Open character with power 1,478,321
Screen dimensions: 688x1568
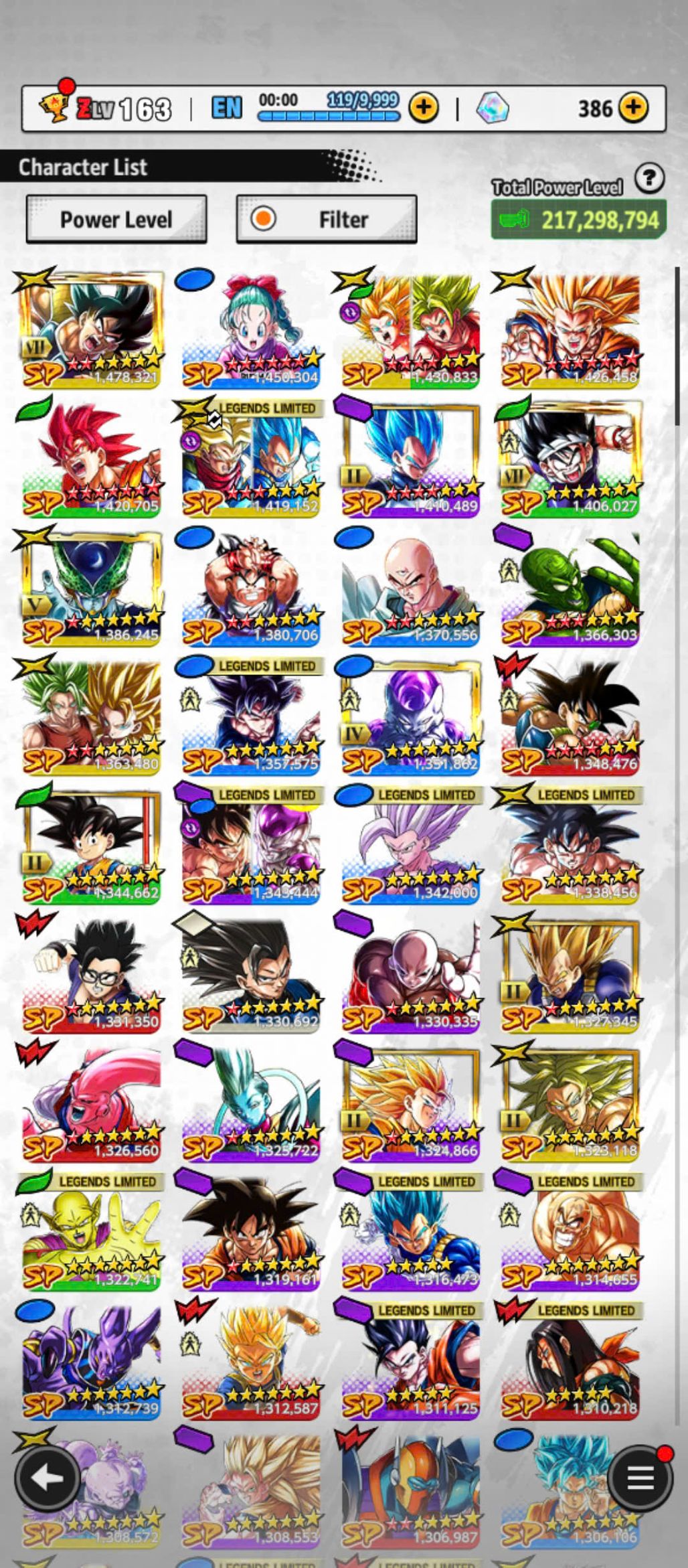tap(91, 329)
